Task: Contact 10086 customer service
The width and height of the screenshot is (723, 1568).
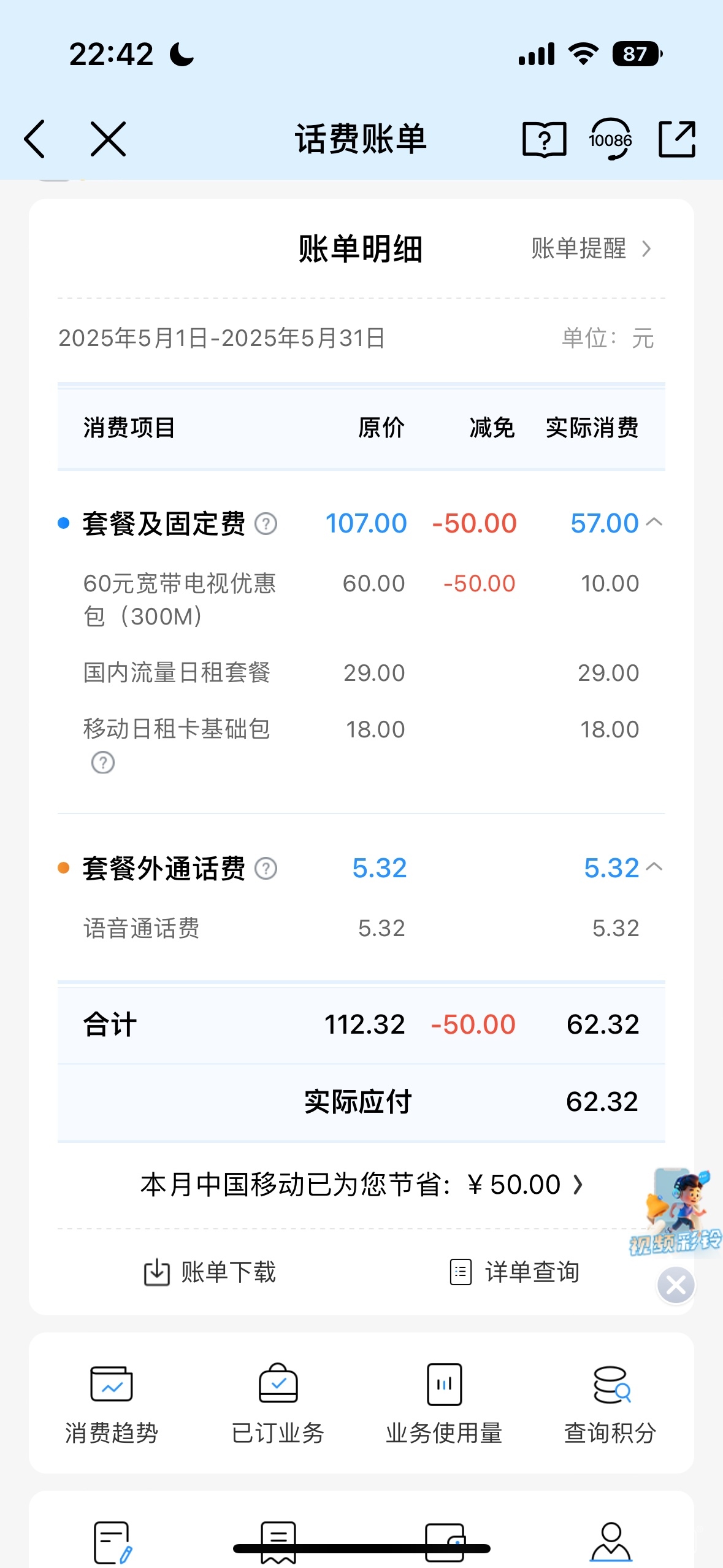Action: (x=610, y=139)
